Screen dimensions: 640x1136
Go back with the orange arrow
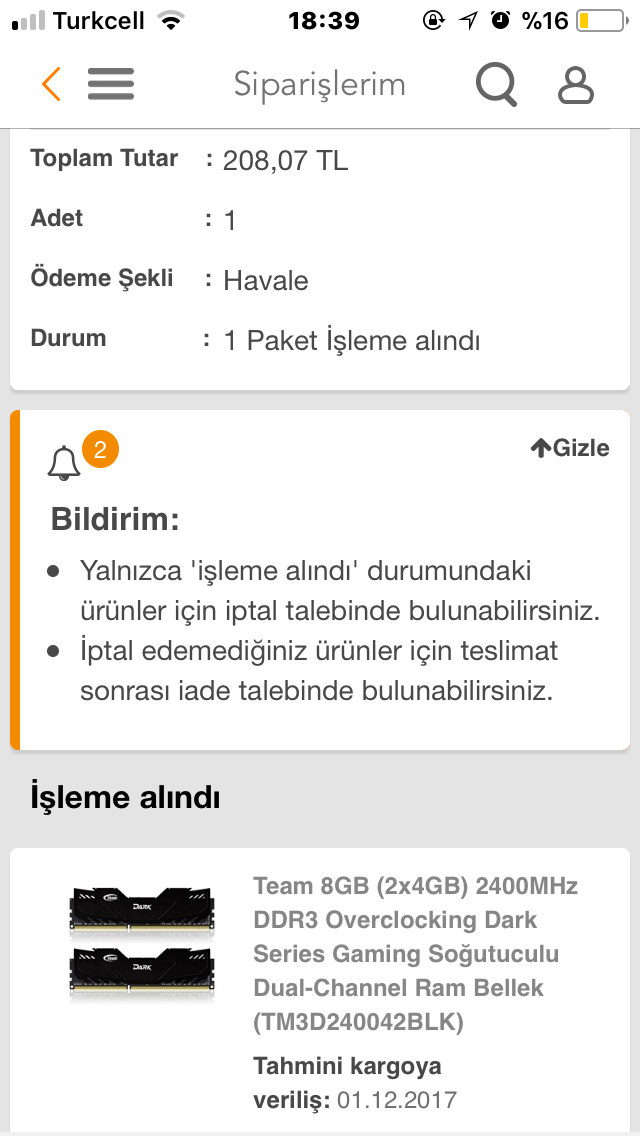click(x=51, y=84)
